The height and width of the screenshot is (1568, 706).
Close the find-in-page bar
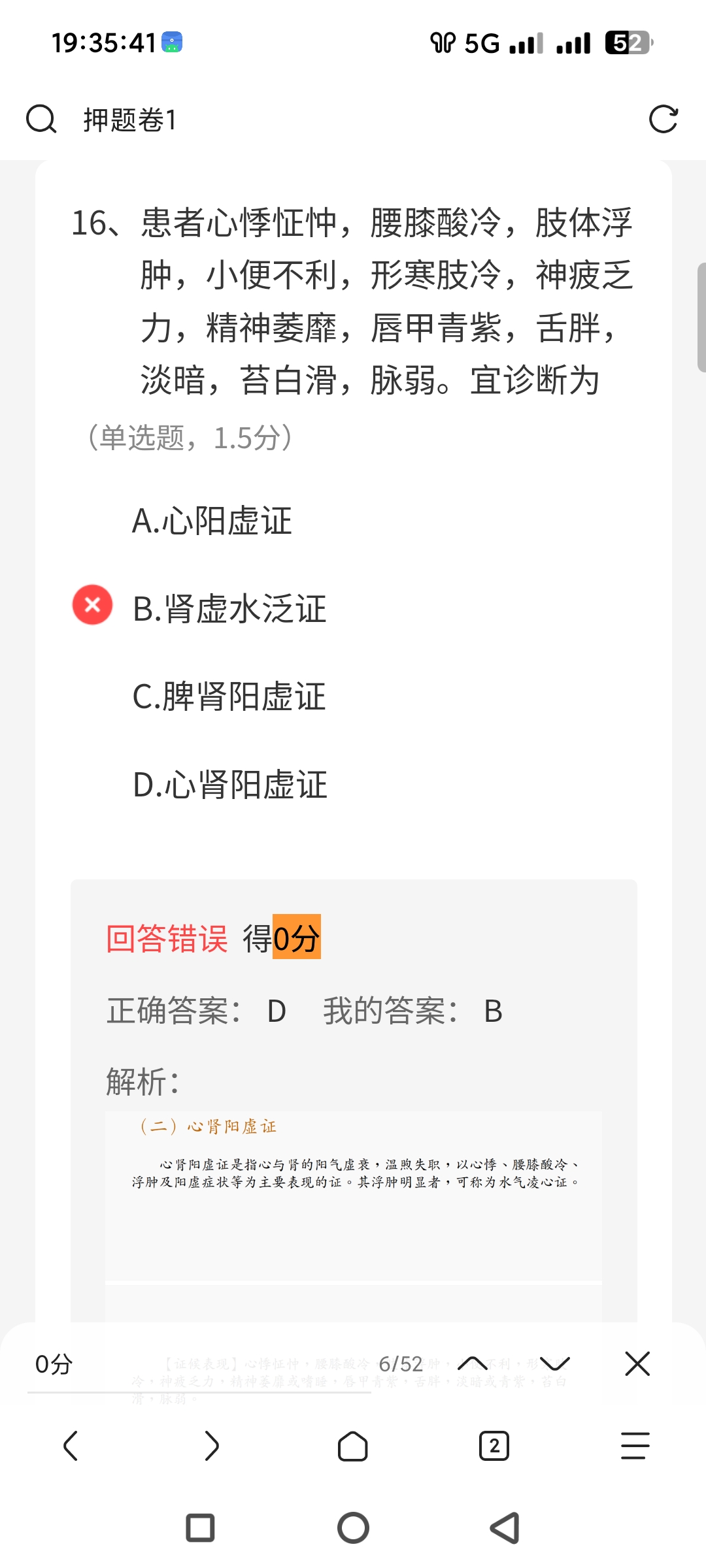click(x=637, y=1364)
